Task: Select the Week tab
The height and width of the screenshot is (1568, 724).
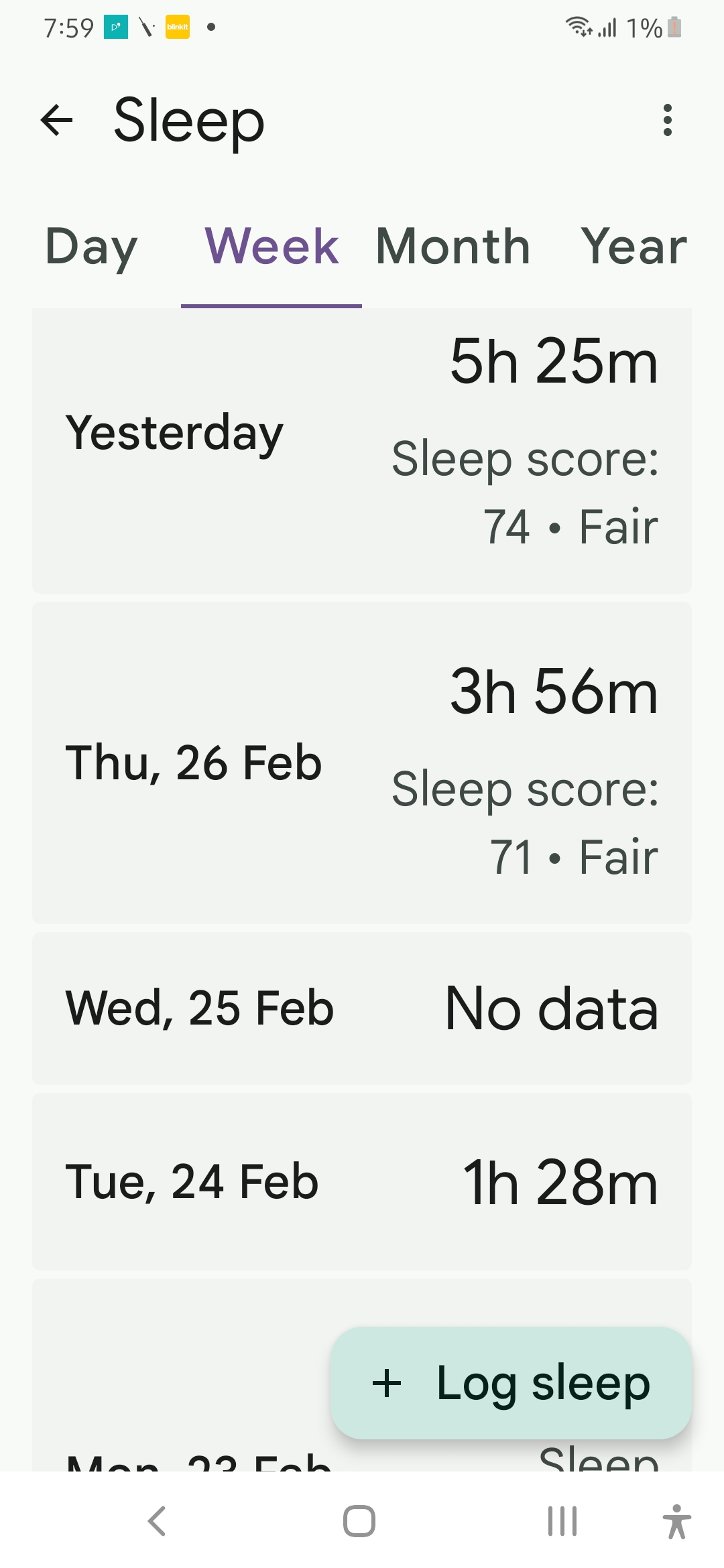Action: pos(271,247)
